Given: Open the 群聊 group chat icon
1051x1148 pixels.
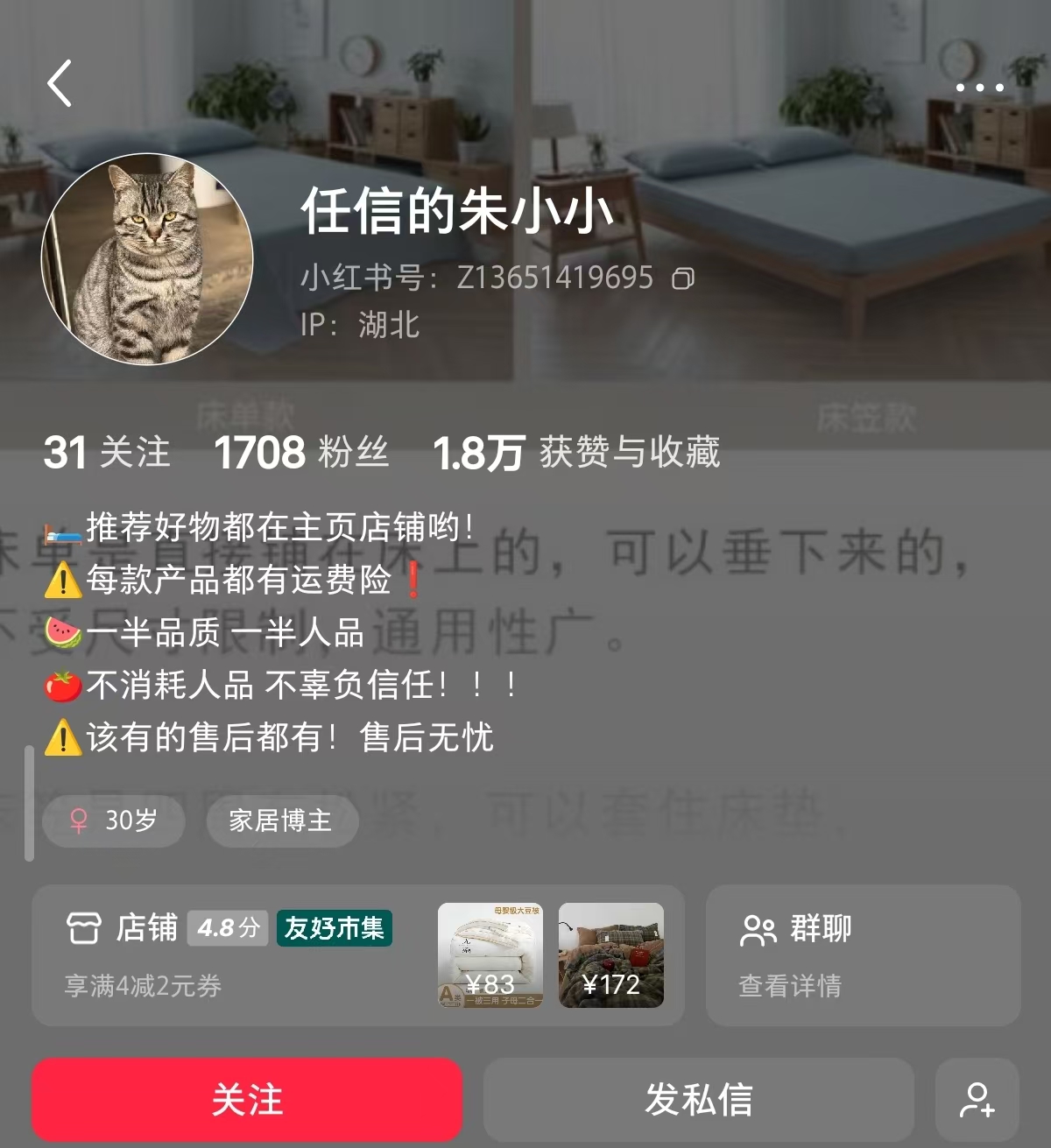Looking at the screenshot, I should 759,931.
